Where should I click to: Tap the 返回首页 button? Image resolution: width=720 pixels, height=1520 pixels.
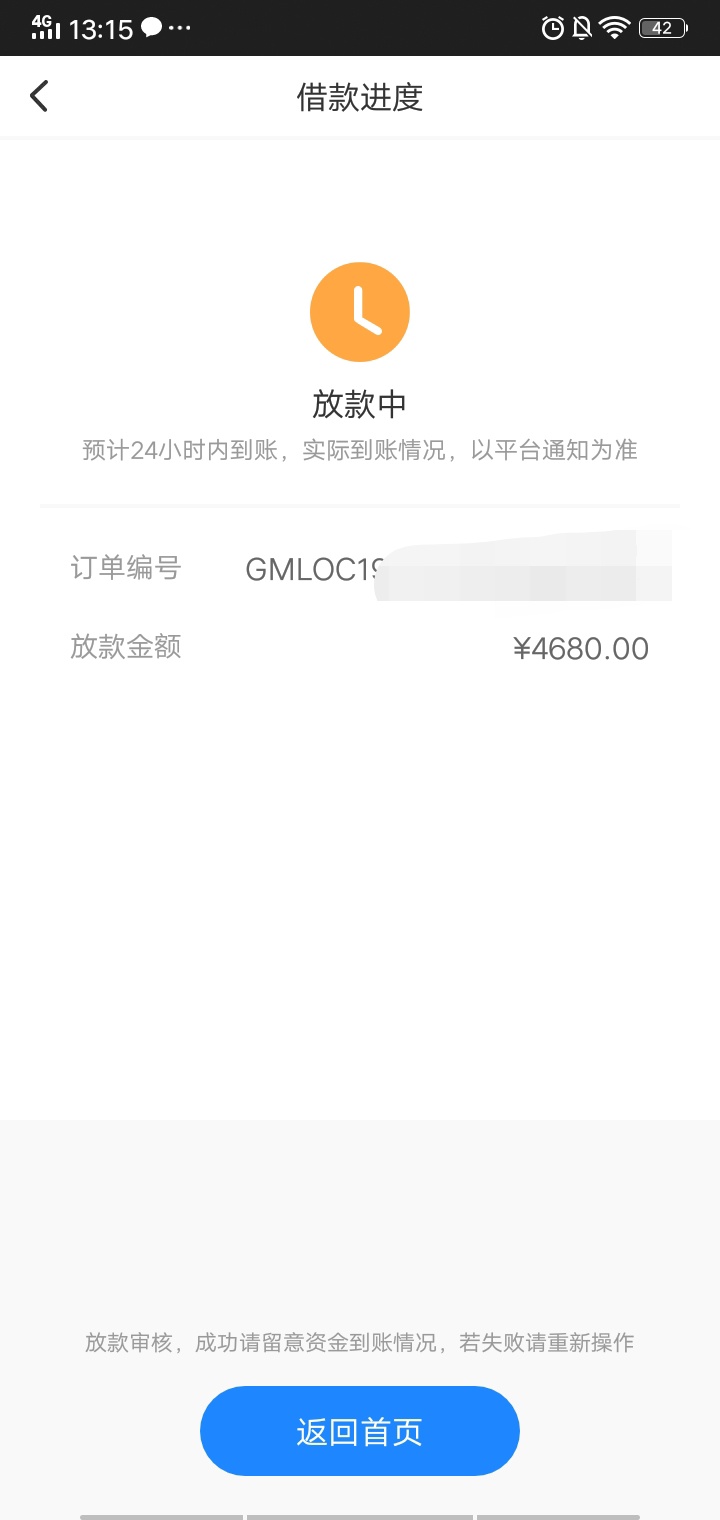pyautogui.click(x=360, y=1431)
